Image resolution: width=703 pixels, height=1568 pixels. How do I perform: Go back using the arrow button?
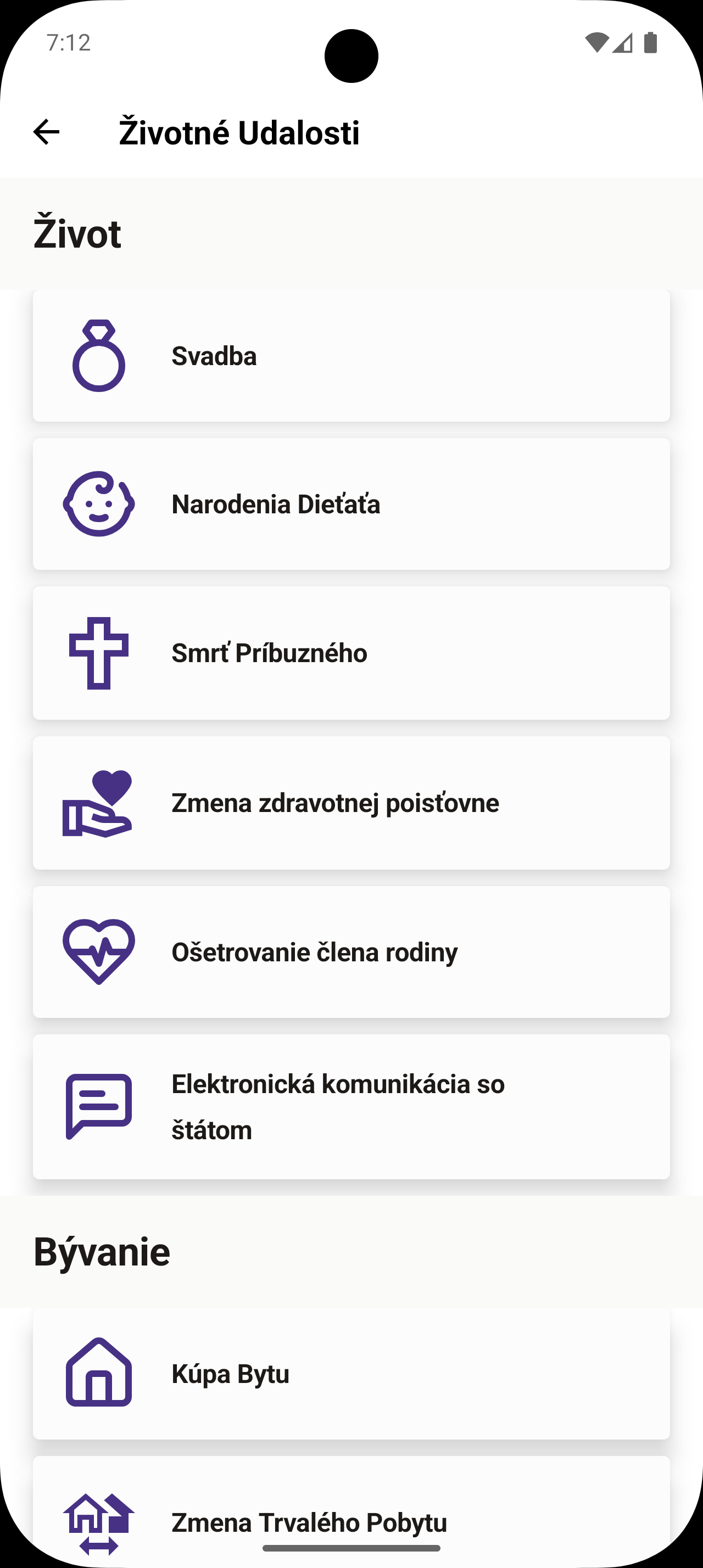point(44,132)
